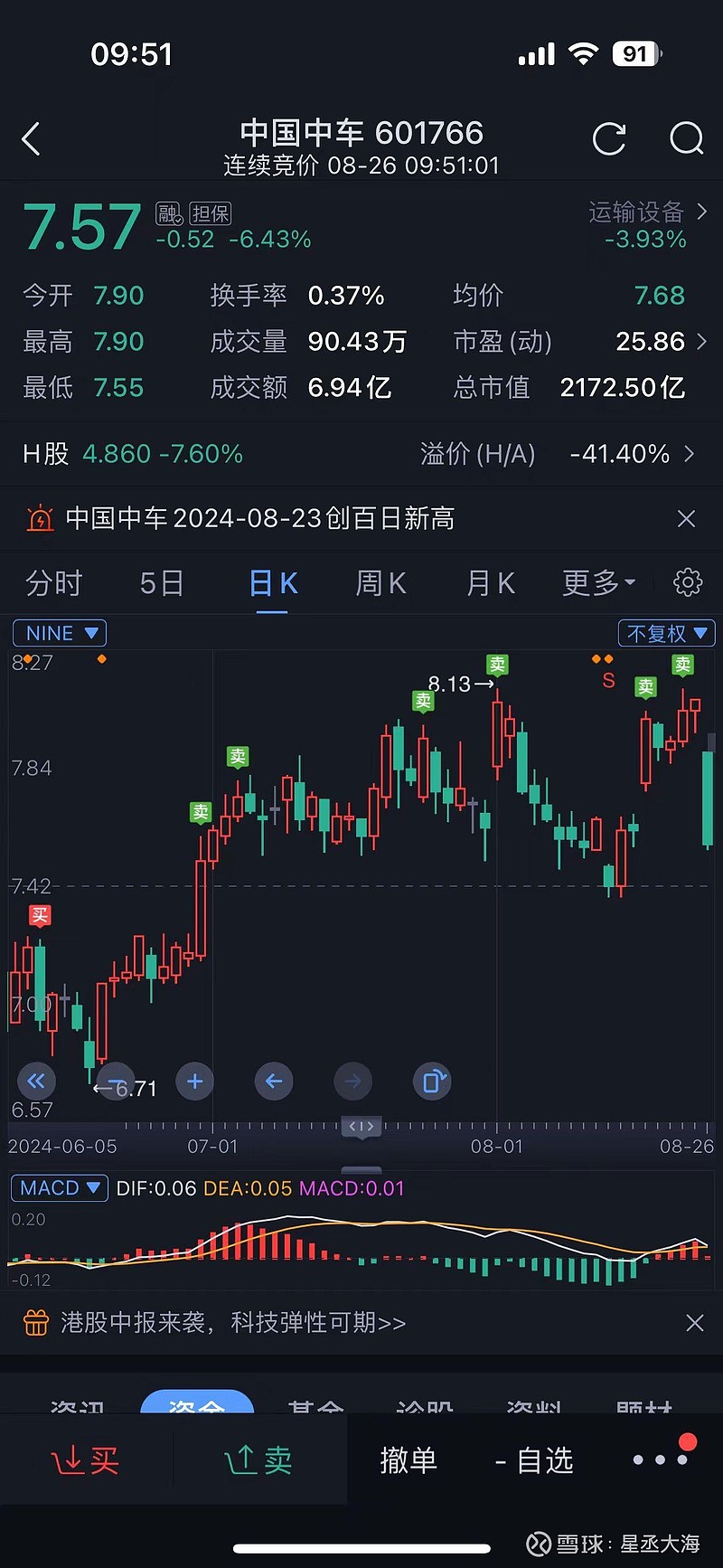This screenshot has height=1568, width=723.
Task: Change 不复权 adjustment dropdown
Action: (667, 633)
